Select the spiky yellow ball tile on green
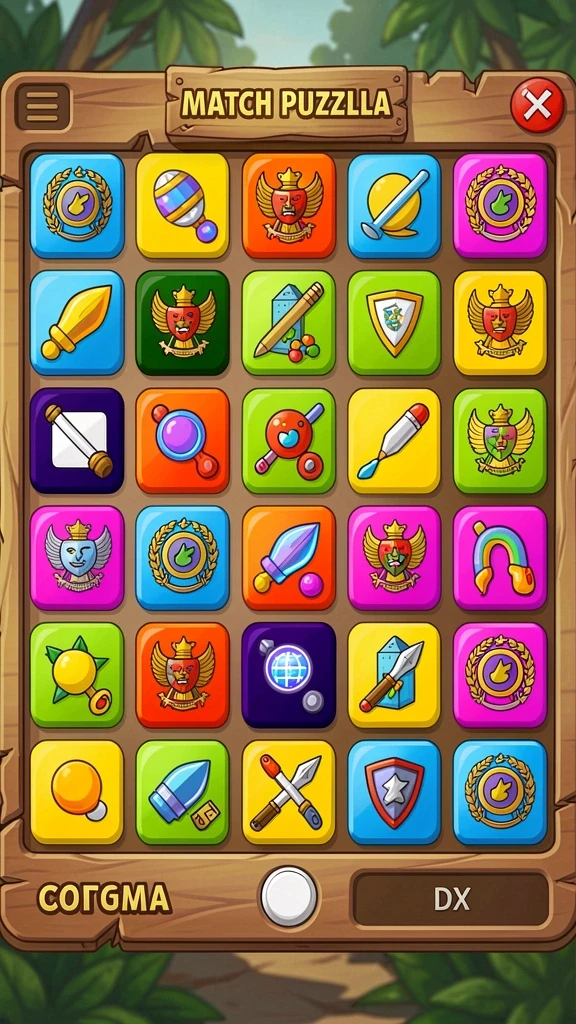Image resolution: width=576 pixels, height=1024 pixels. coord(77,675)
